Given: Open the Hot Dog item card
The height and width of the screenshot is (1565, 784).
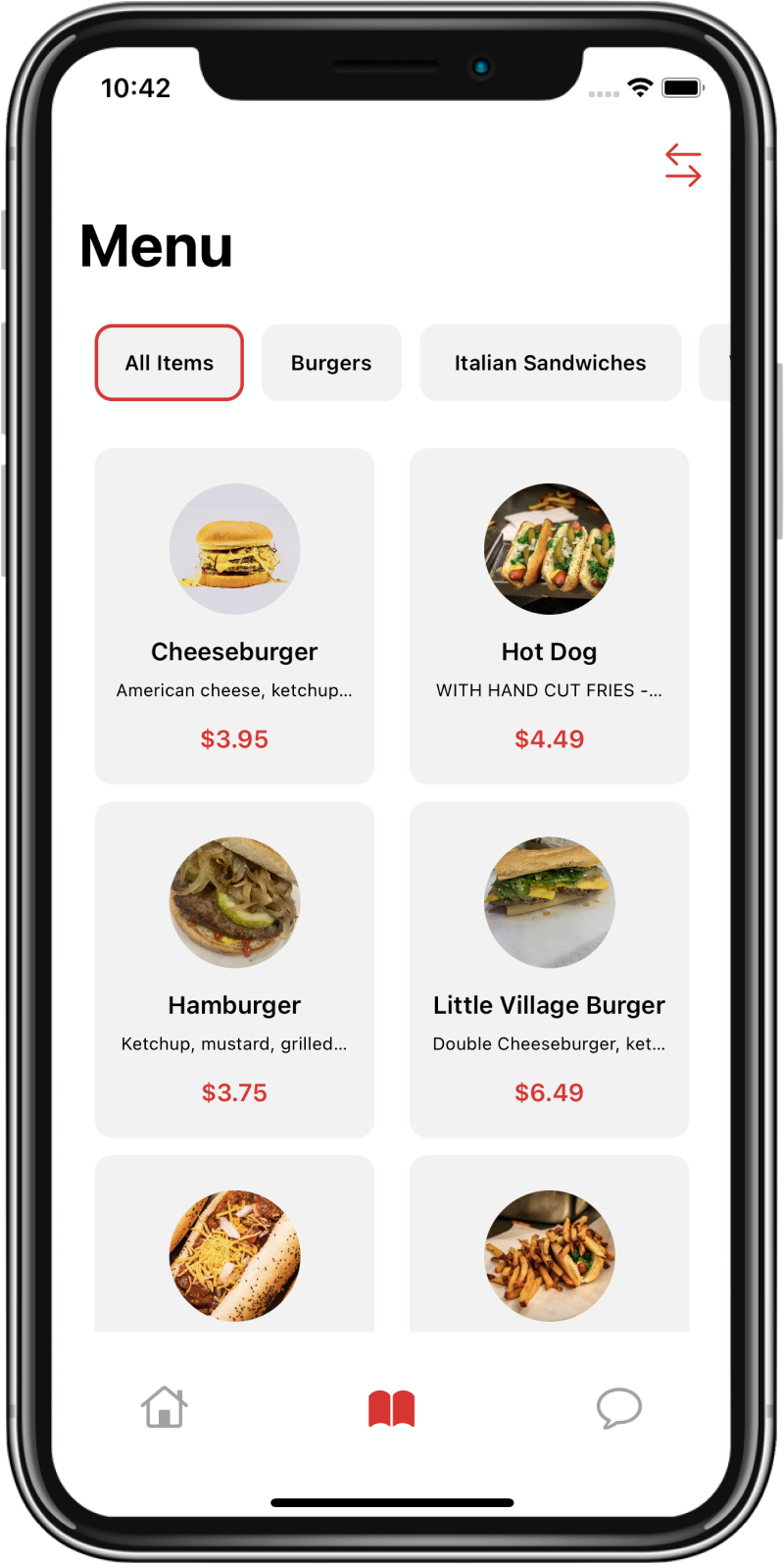Looking at the screenshot, I should 549,616.
